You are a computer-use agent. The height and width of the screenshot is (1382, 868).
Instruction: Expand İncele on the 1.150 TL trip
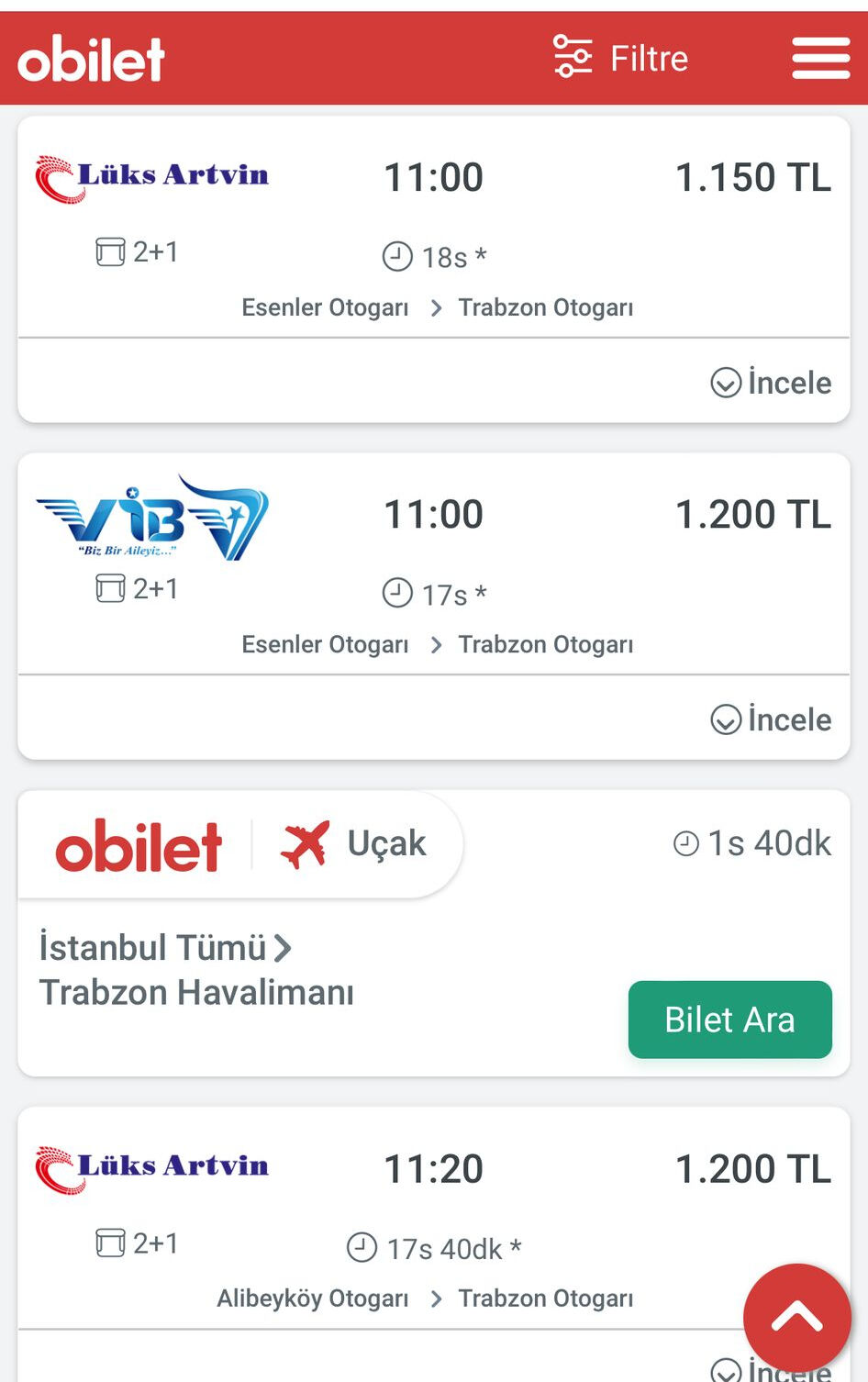(772, 382)
